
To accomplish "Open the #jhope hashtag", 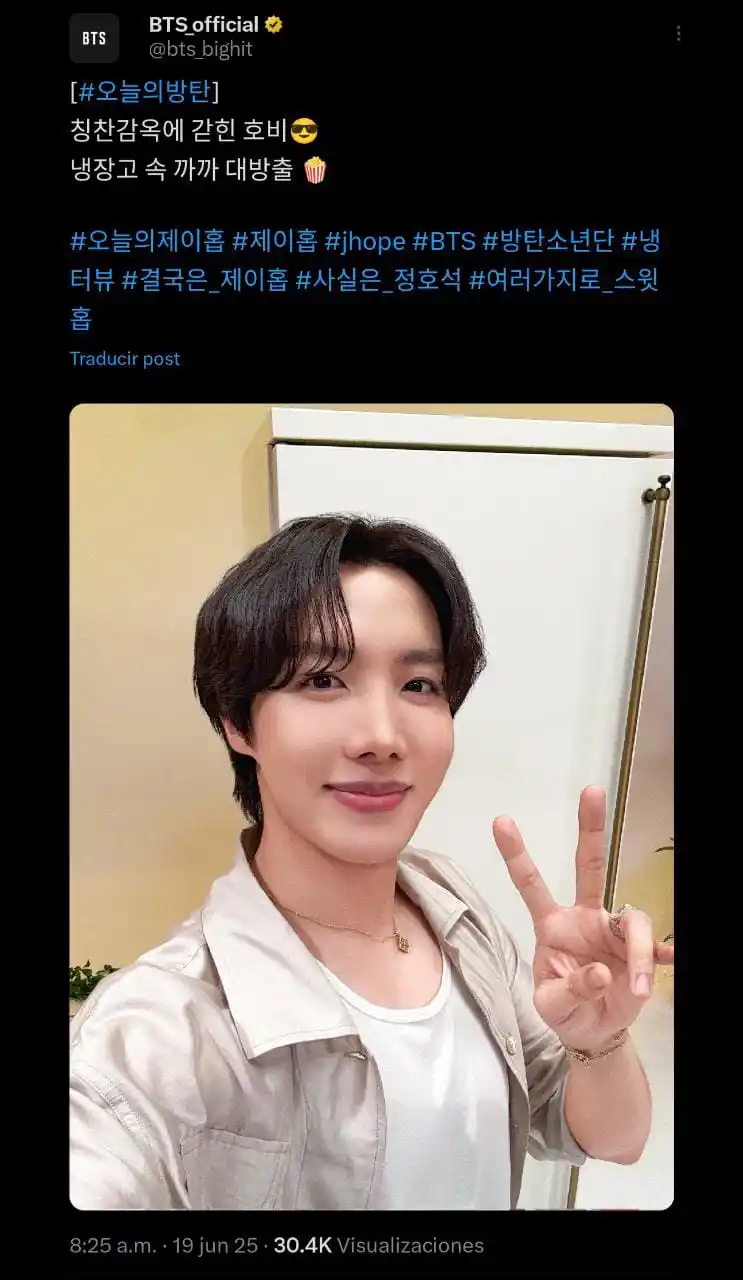I will click(365, 241).
